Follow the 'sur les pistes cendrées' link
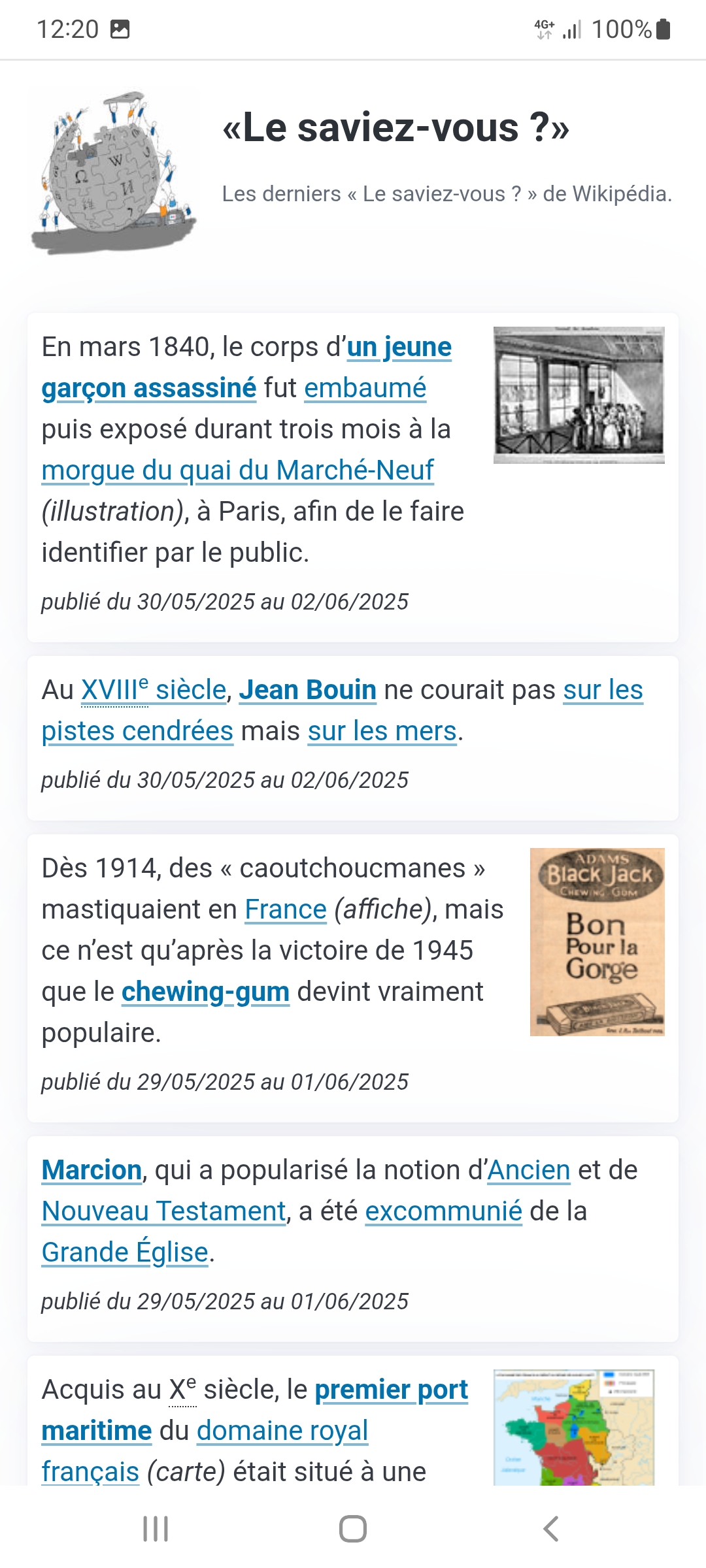The width and height of the screenshot is (706, 1568). (137, 732)
